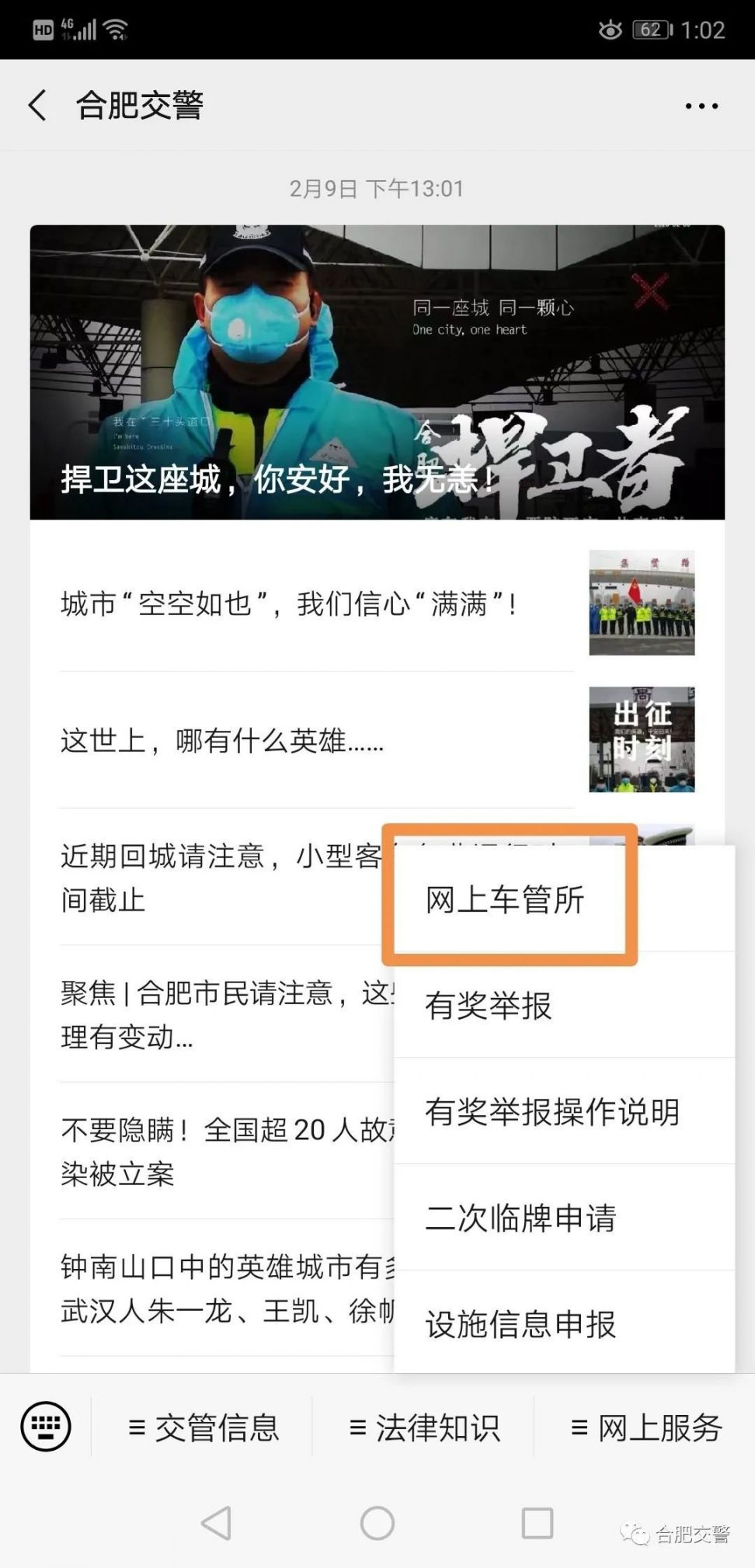This screenshot has width=755, height=1568.
Task: Open recent apps from the navigation bar
Action: 537,1523
